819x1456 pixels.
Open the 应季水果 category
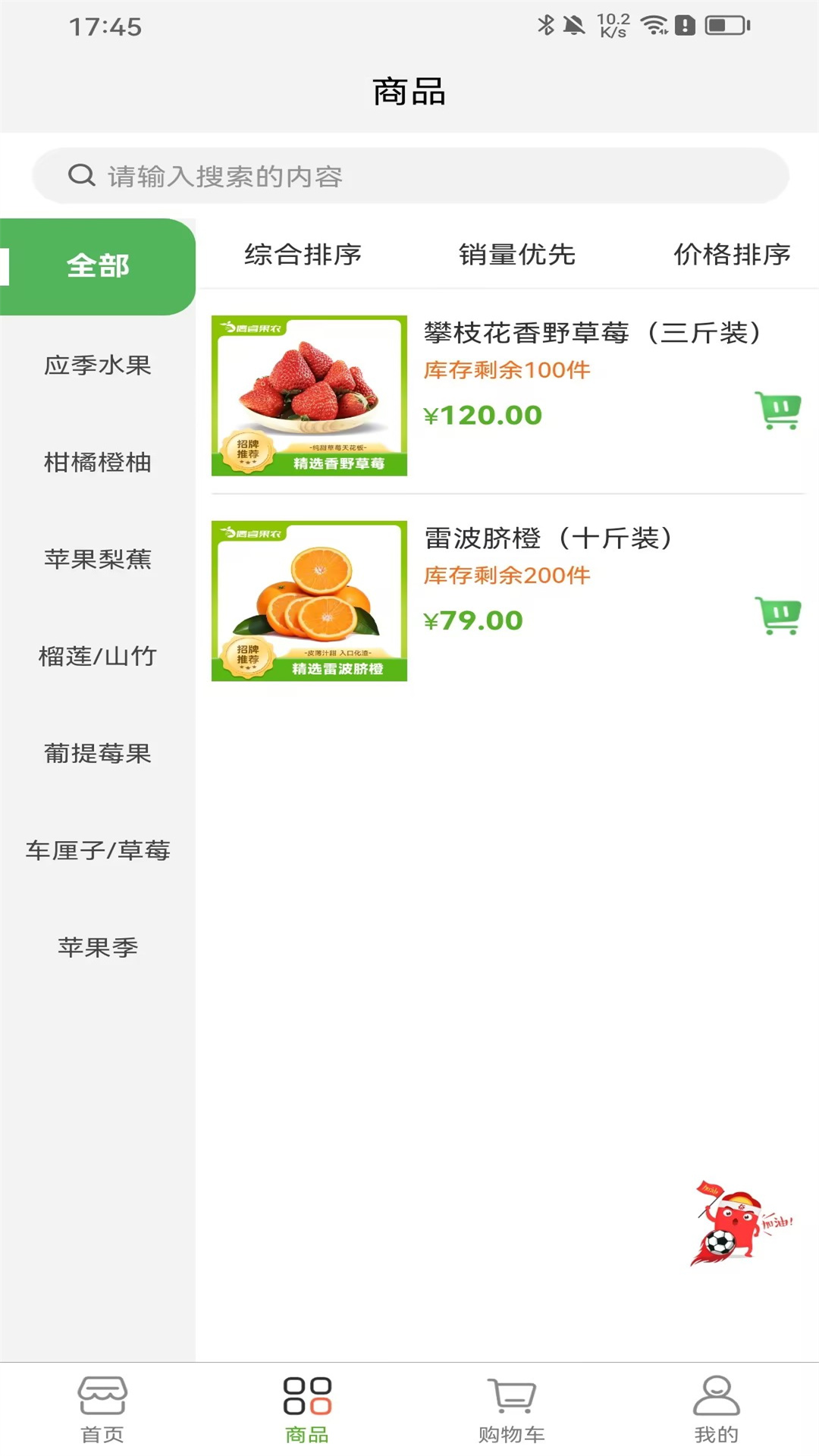[99, 366]
